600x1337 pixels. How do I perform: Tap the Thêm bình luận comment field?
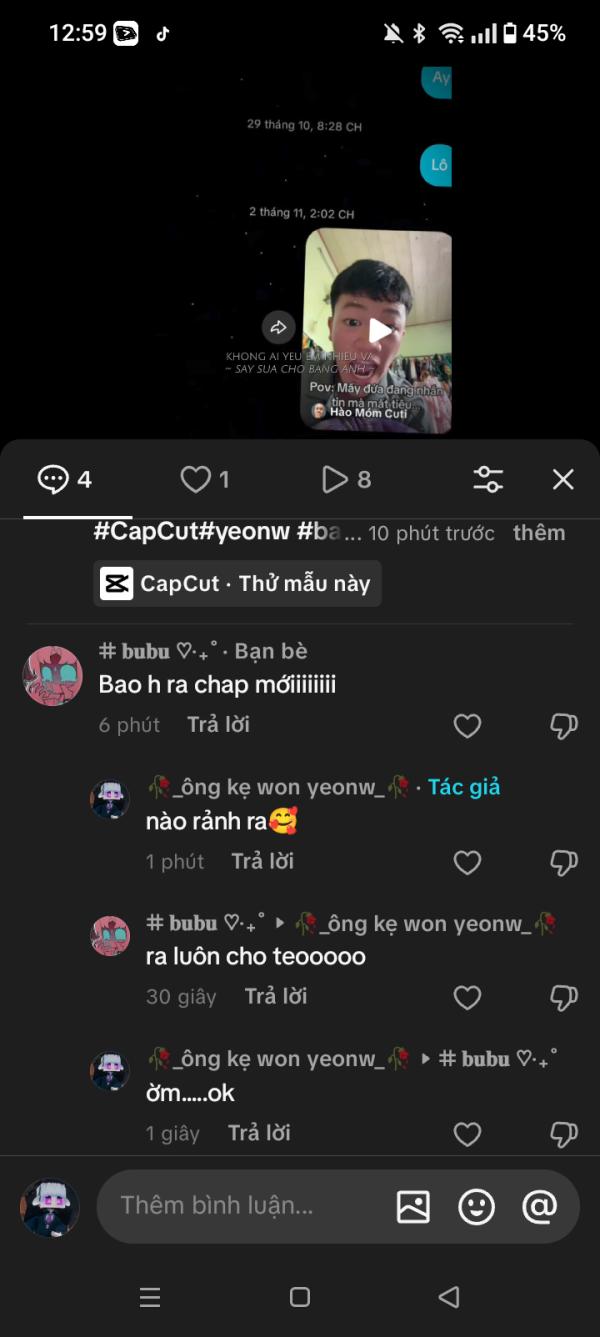pyautogui.click(x=240, y=1206)
